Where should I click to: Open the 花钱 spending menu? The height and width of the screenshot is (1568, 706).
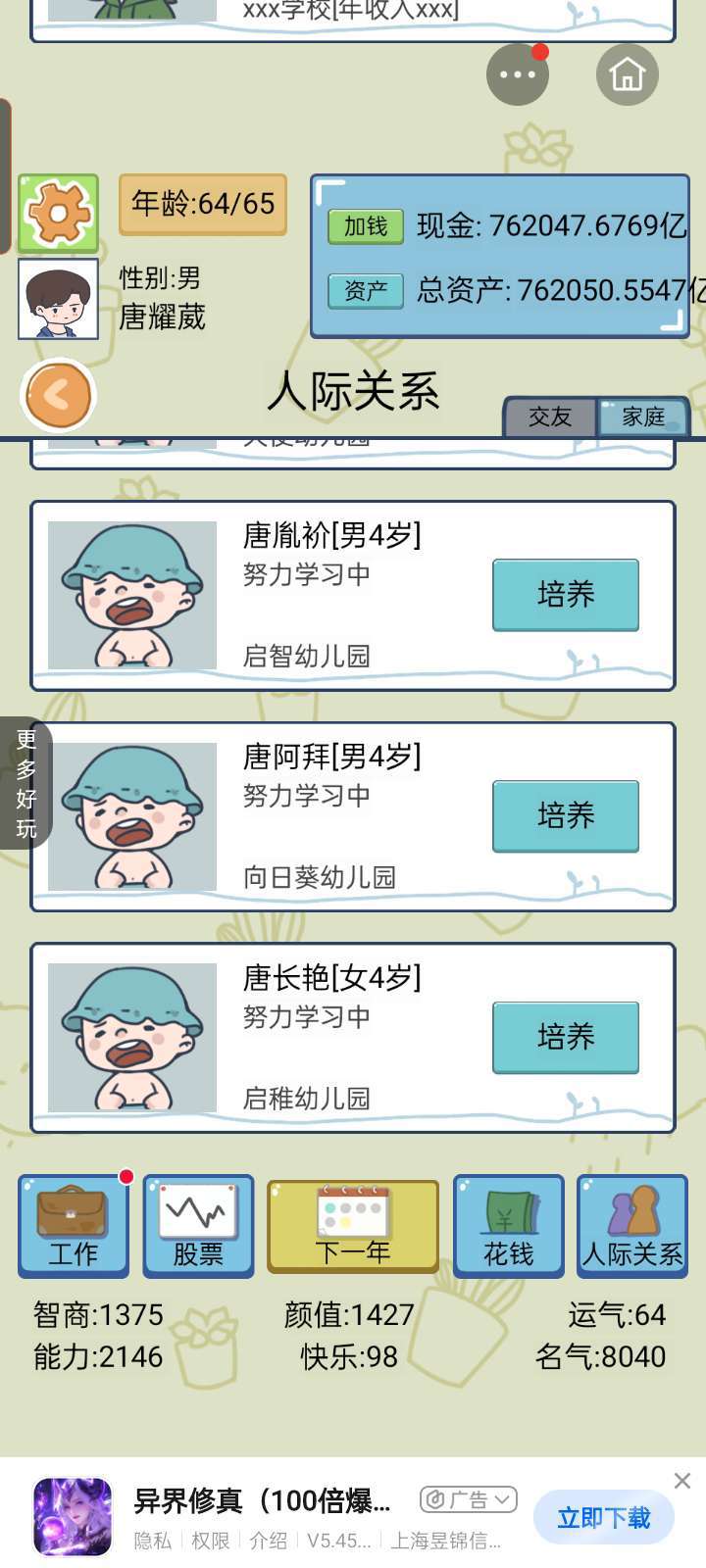point(509,1226)
